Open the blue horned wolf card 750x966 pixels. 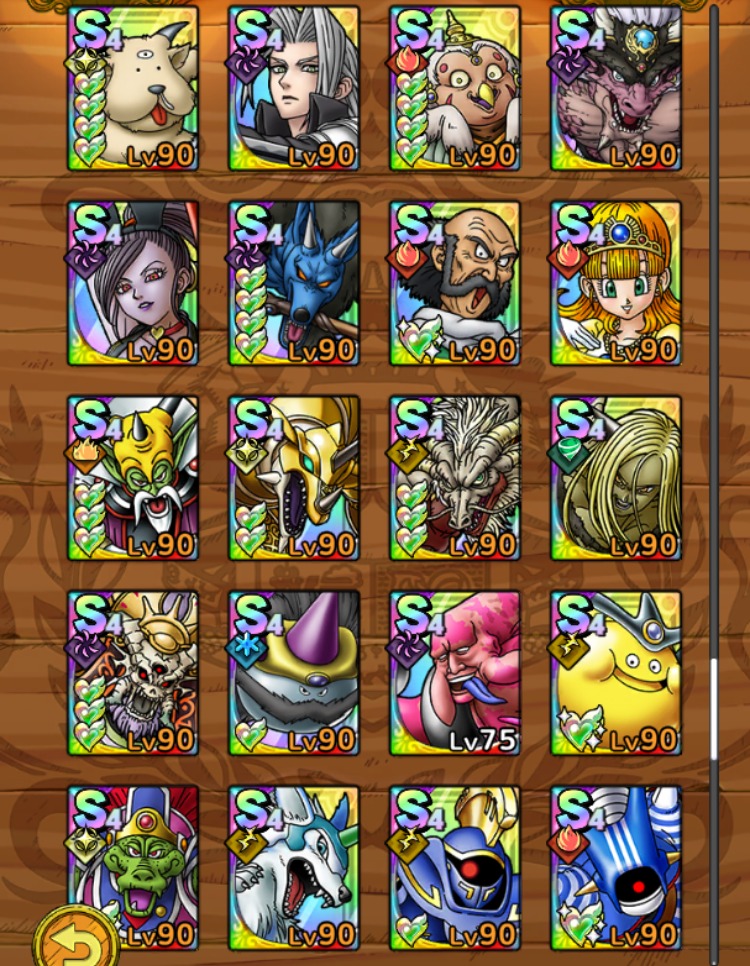294,283
